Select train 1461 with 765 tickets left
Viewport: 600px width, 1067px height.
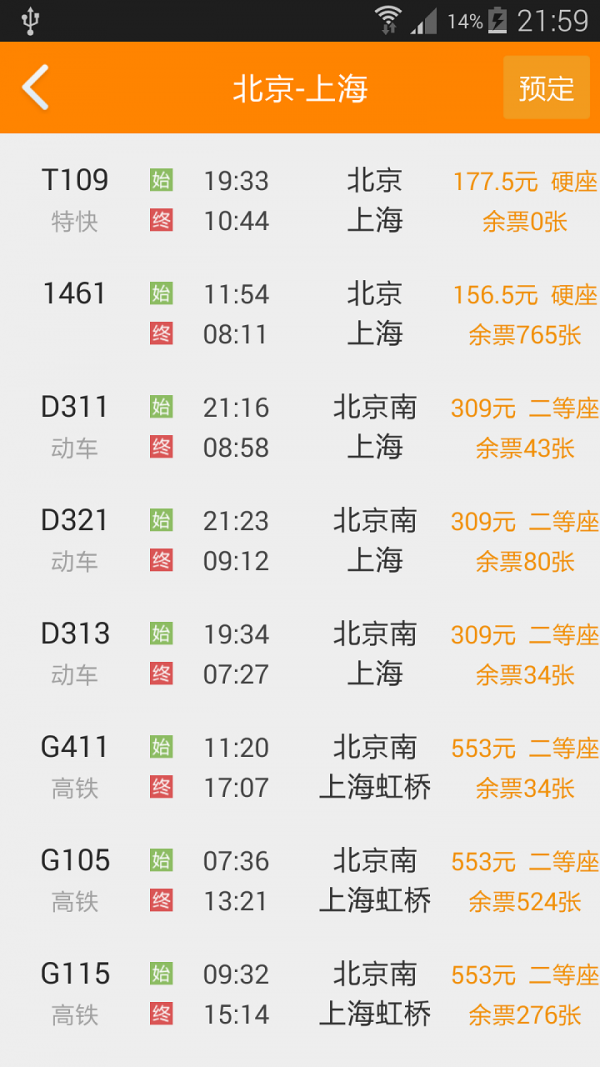pos(300,313)
